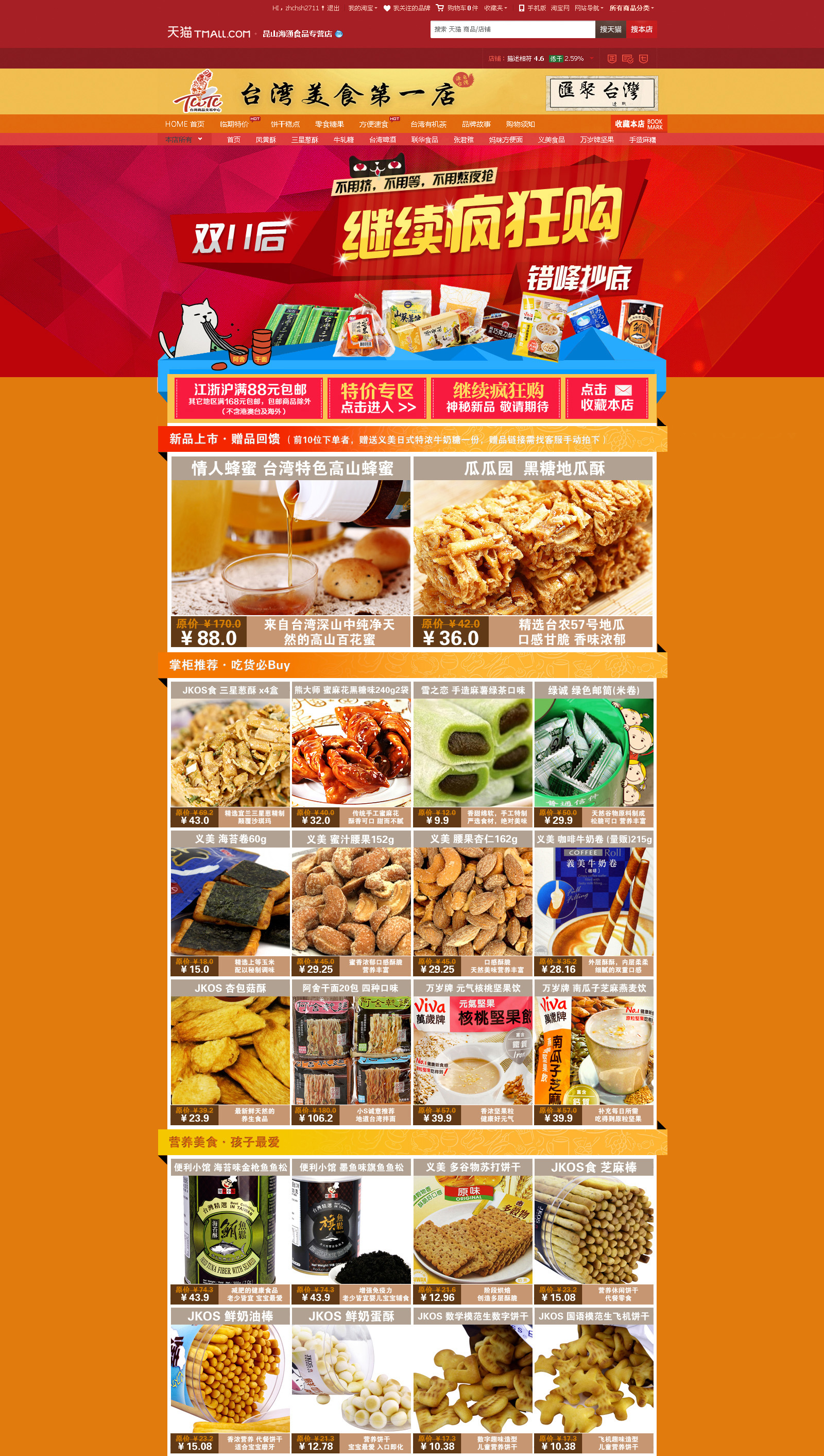Screen dimensions: 824x1456
Task: Click the 搜天猫 search button
Action: coord(610,29)
